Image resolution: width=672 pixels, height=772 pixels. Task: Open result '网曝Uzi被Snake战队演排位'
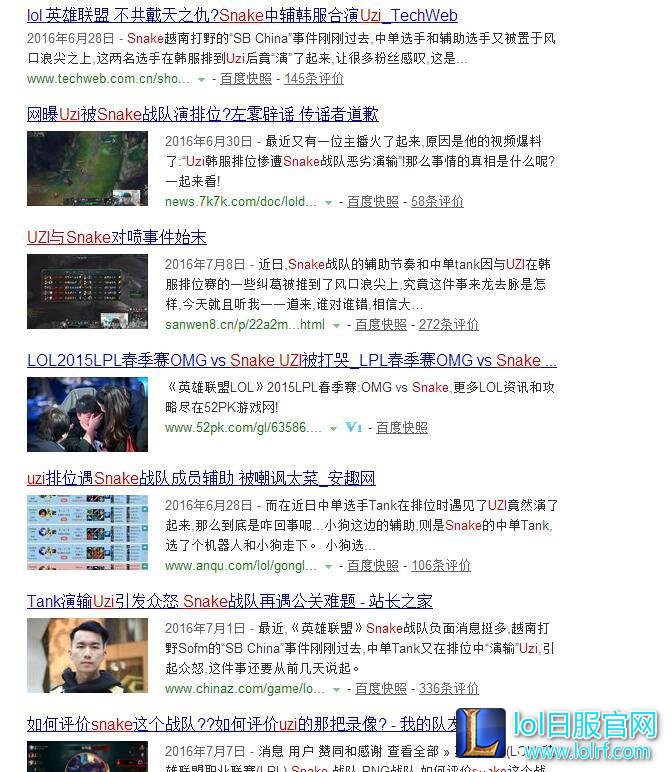pyautogui.click(x=202, y=114)
